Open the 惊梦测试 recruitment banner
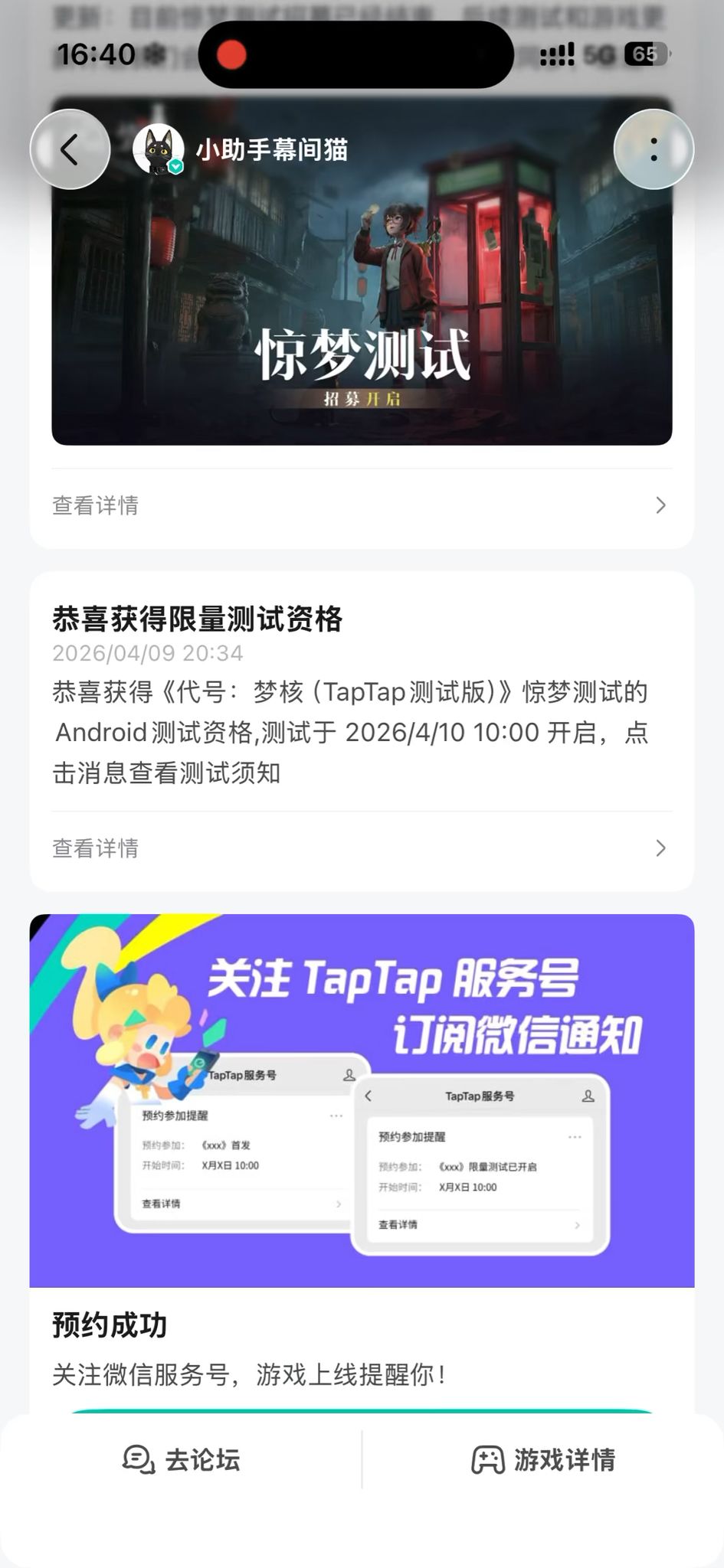The width and height of the screenshot is (724, 1568). tap(362, 270)
